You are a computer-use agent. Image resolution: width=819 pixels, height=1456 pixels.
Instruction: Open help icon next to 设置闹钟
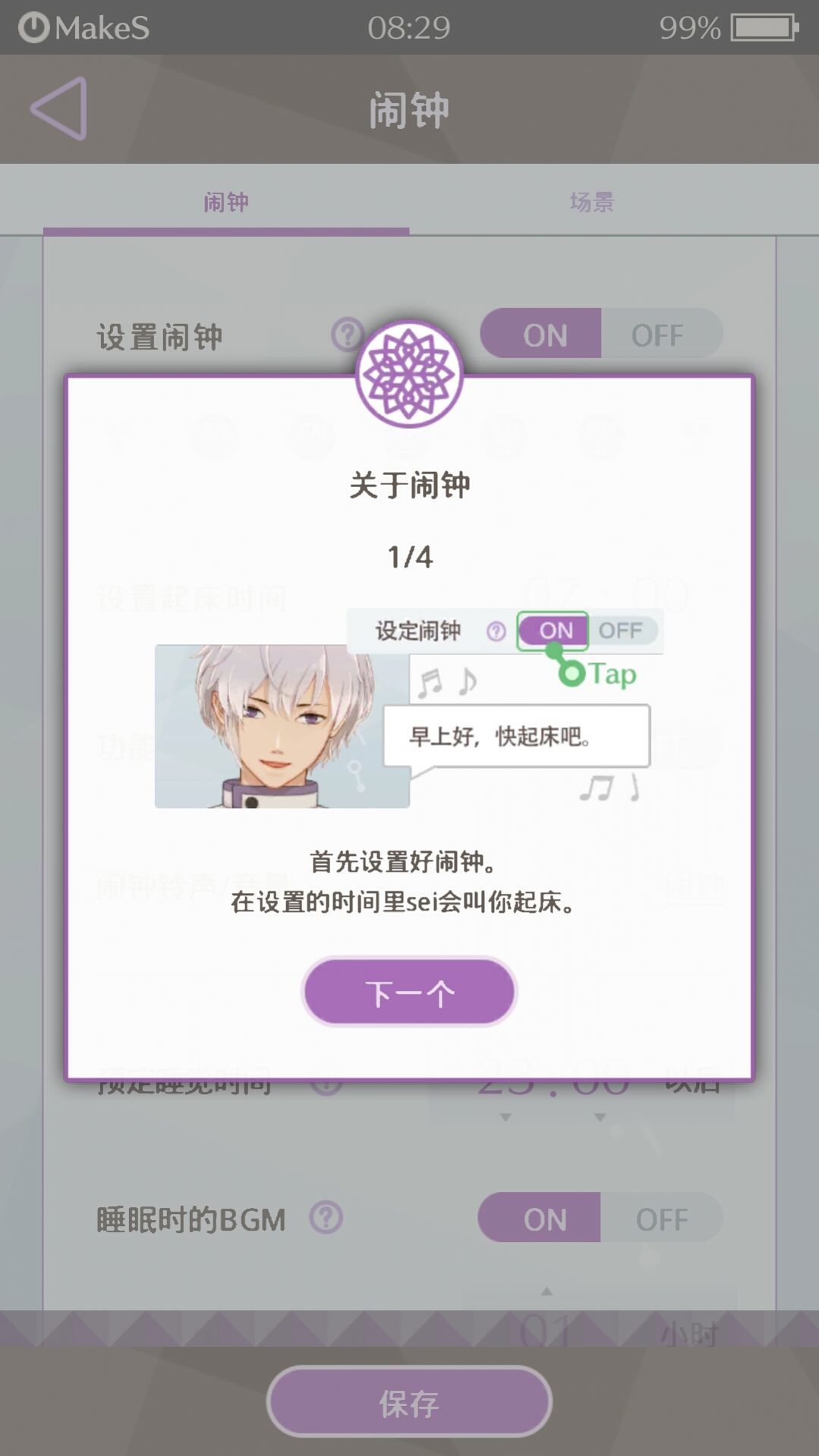tap(345, 332)
